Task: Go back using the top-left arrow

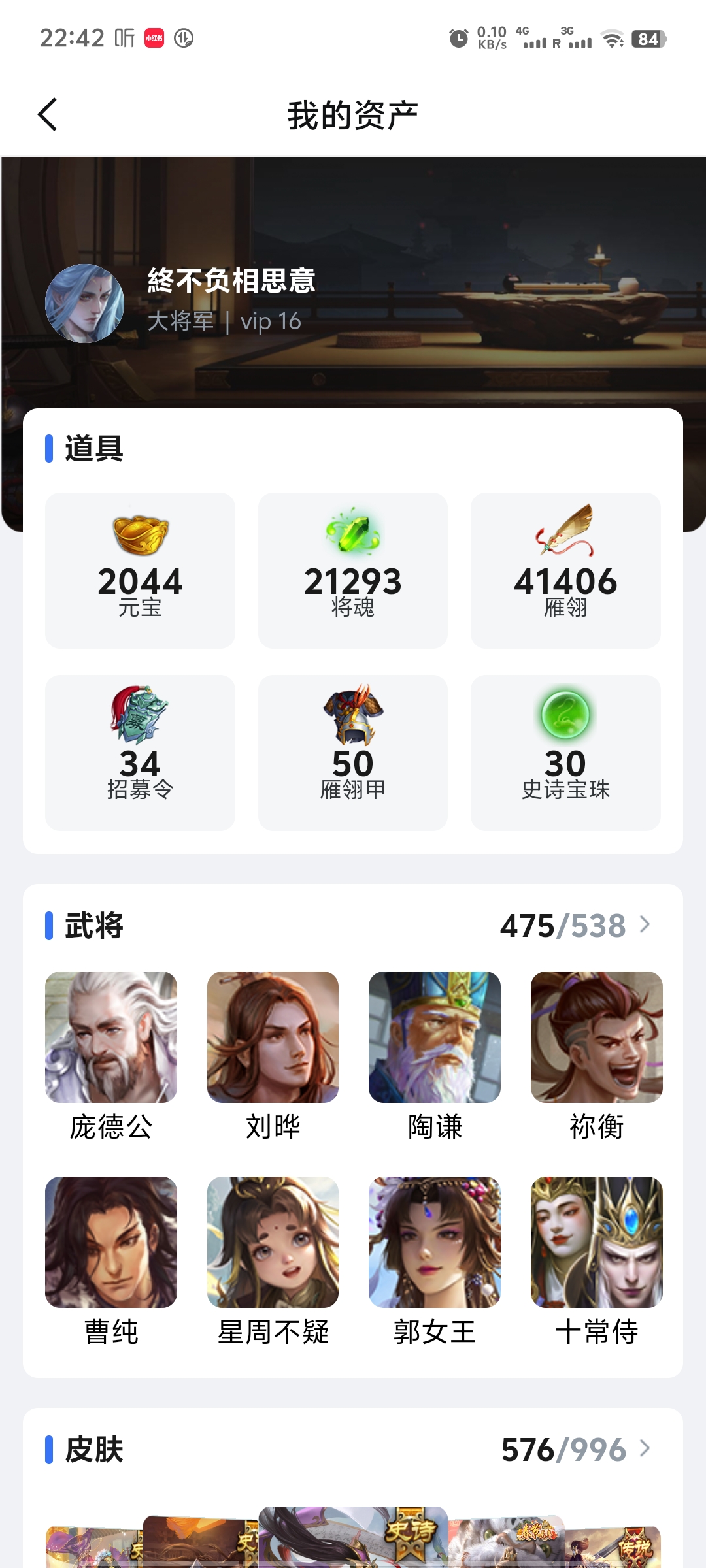Action: [48, 115]
